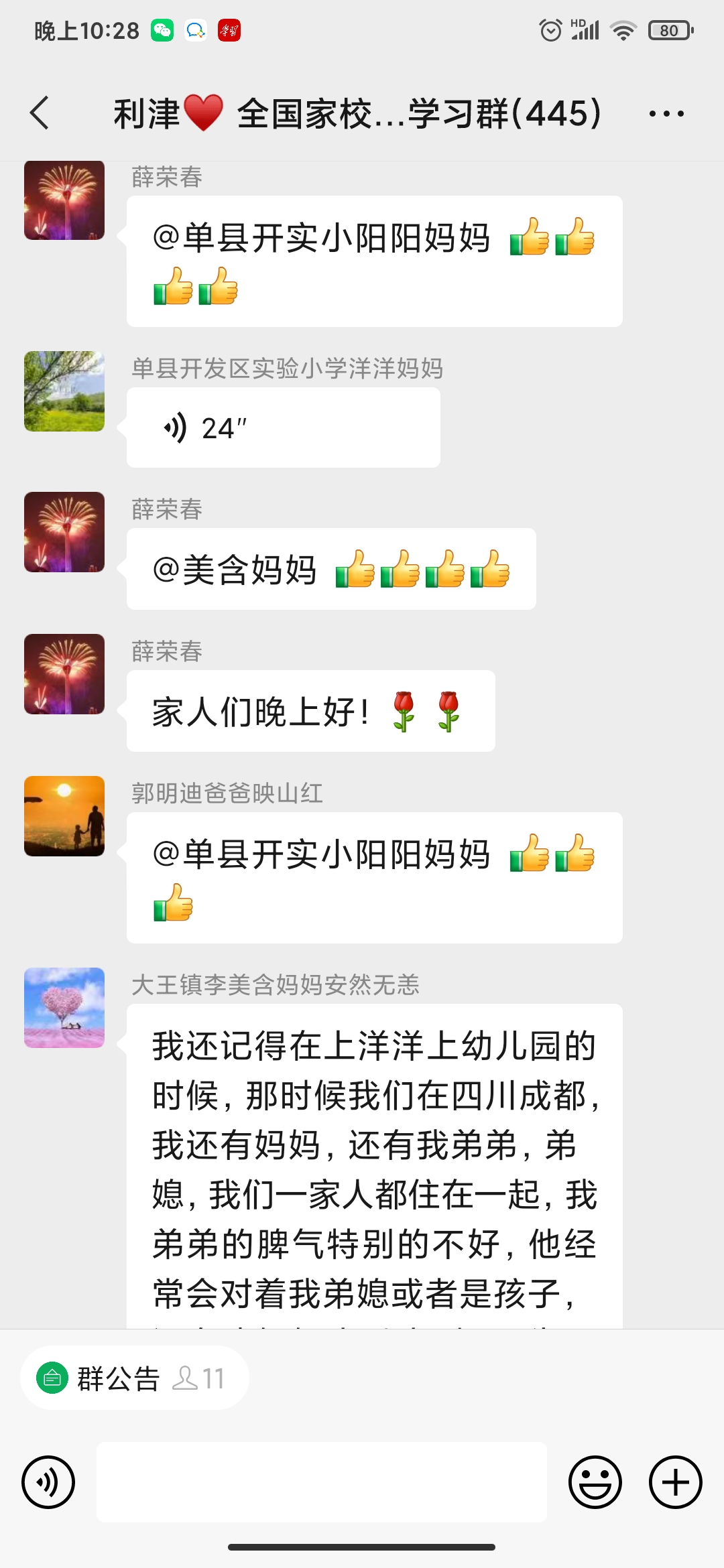Go back with the back arrow
The width and height of the screenshot is (724, 1568).
click(x=40, y=113)
